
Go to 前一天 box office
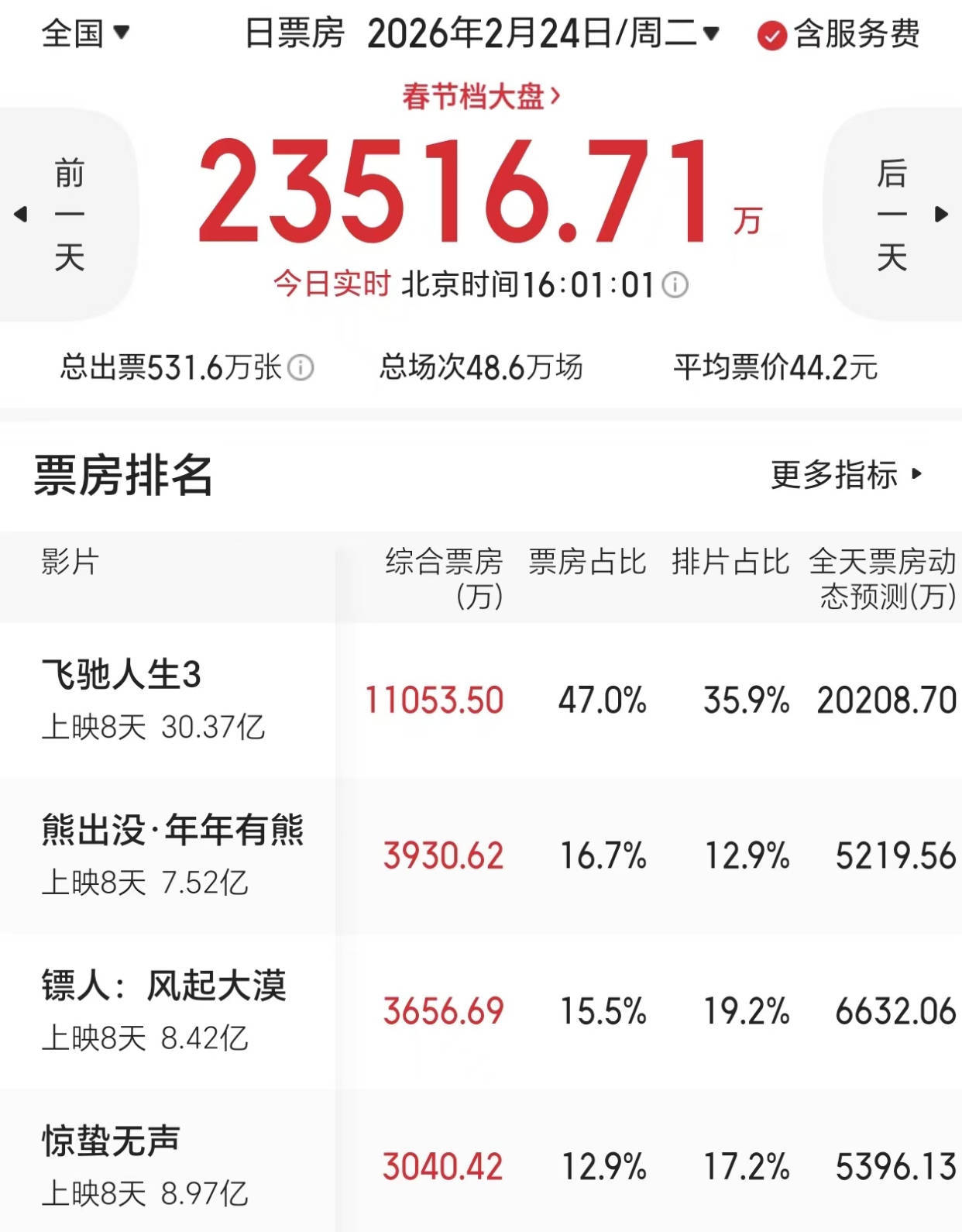[68, 215]
